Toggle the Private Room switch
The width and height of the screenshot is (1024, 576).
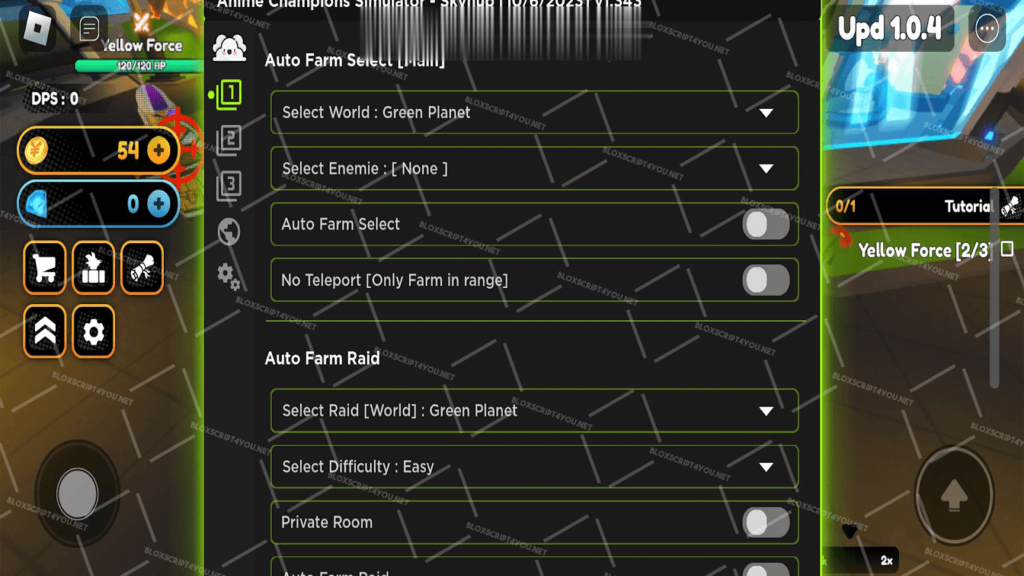click(765, 522)
